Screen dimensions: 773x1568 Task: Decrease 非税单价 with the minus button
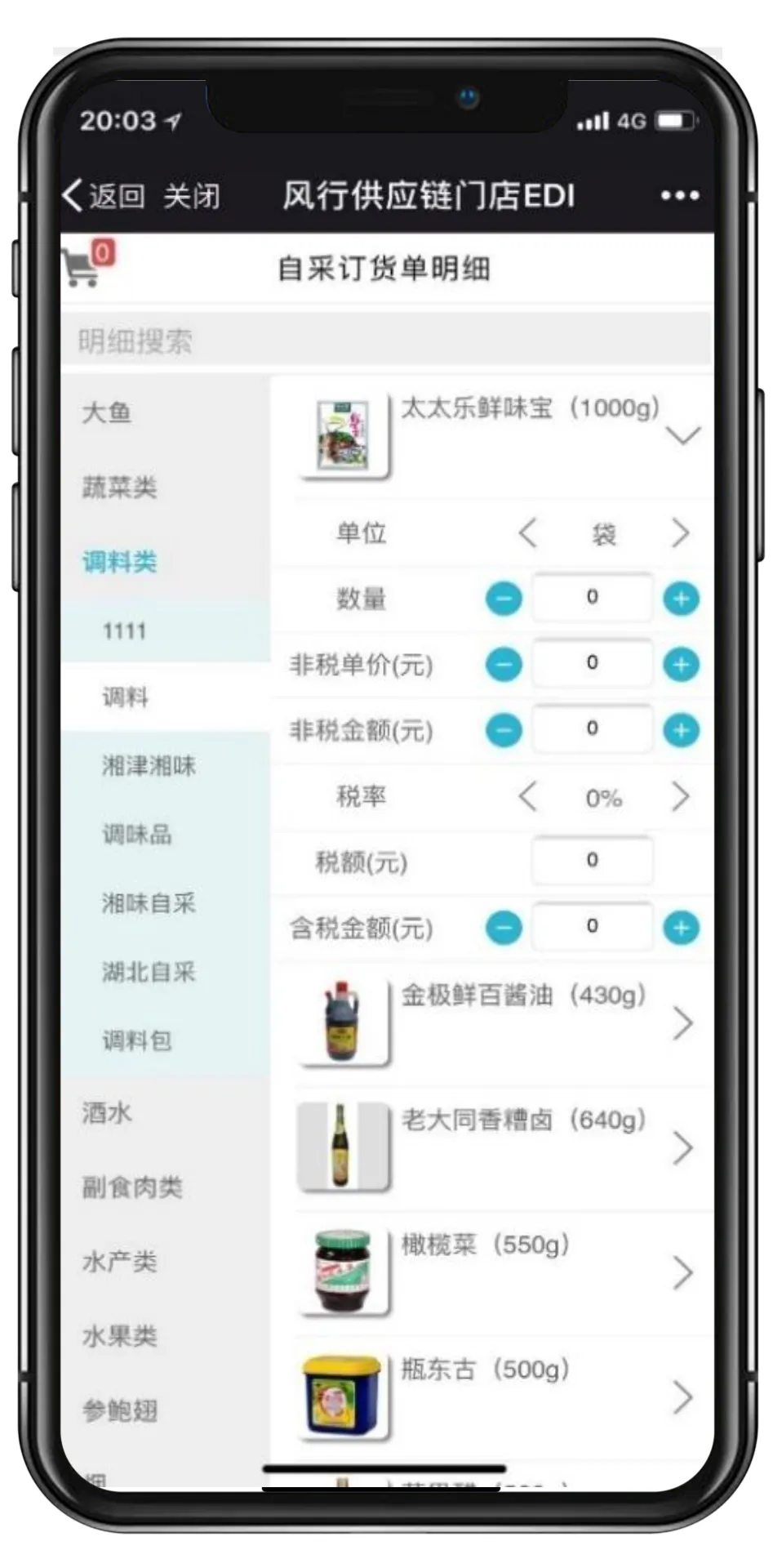click(504, 665)
